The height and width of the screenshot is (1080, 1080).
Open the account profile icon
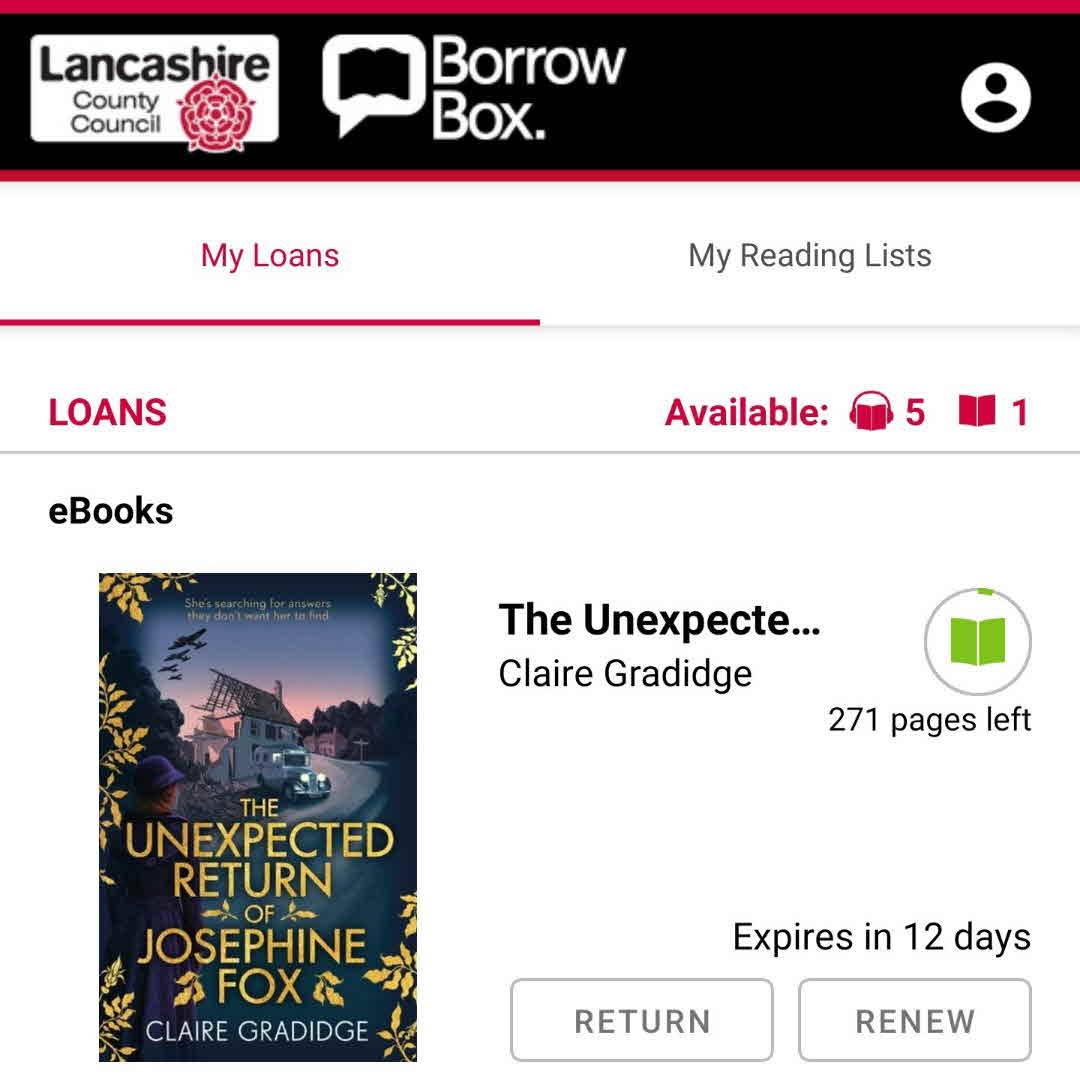[995, 96]
